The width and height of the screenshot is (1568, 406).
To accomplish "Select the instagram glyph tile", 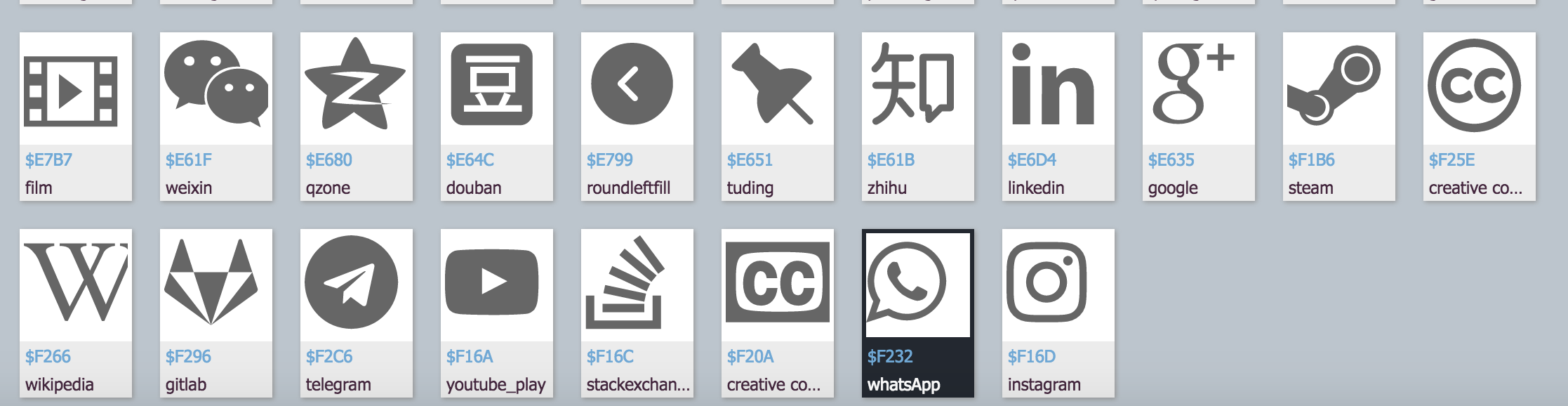I will point(1058,288).
